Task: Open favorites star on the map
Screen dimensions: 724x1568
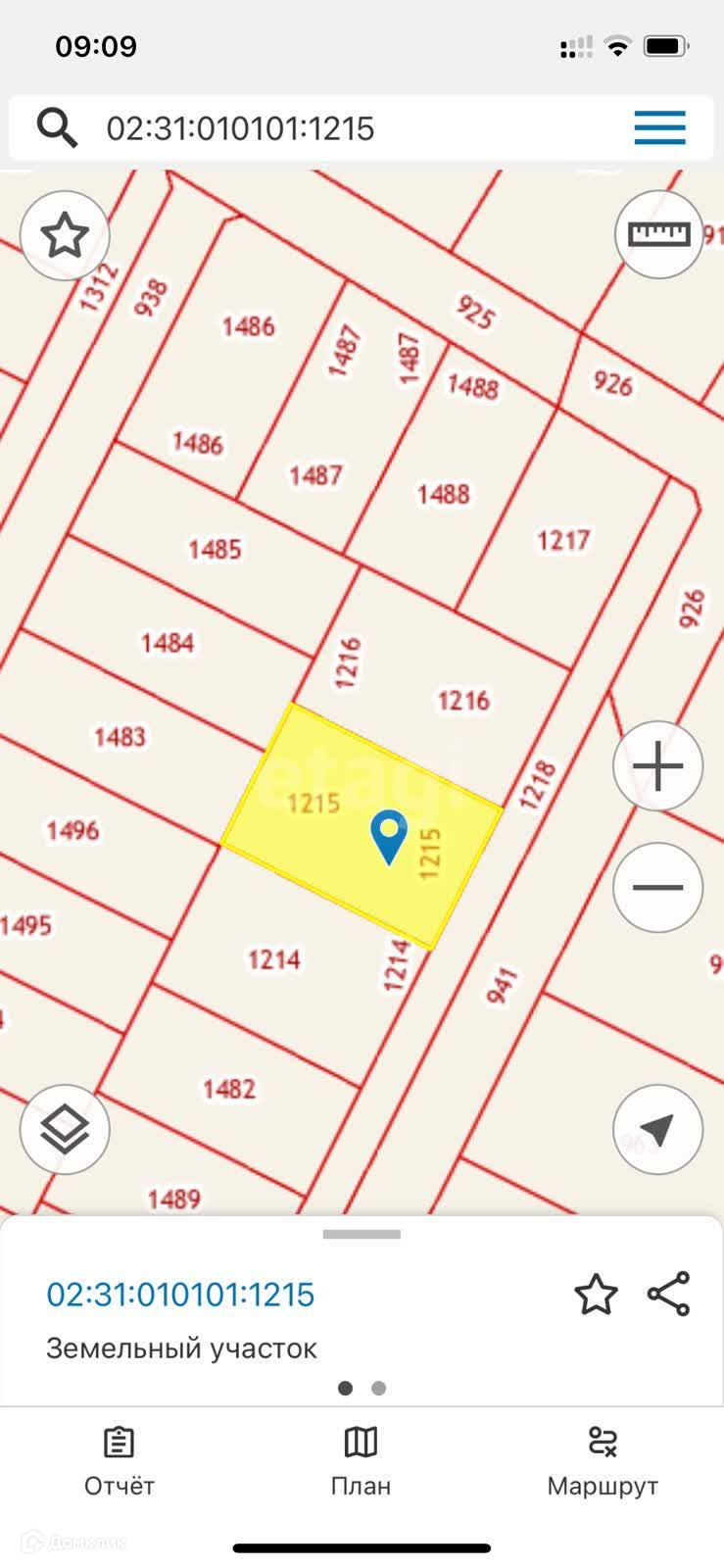Action: [65, 235]
